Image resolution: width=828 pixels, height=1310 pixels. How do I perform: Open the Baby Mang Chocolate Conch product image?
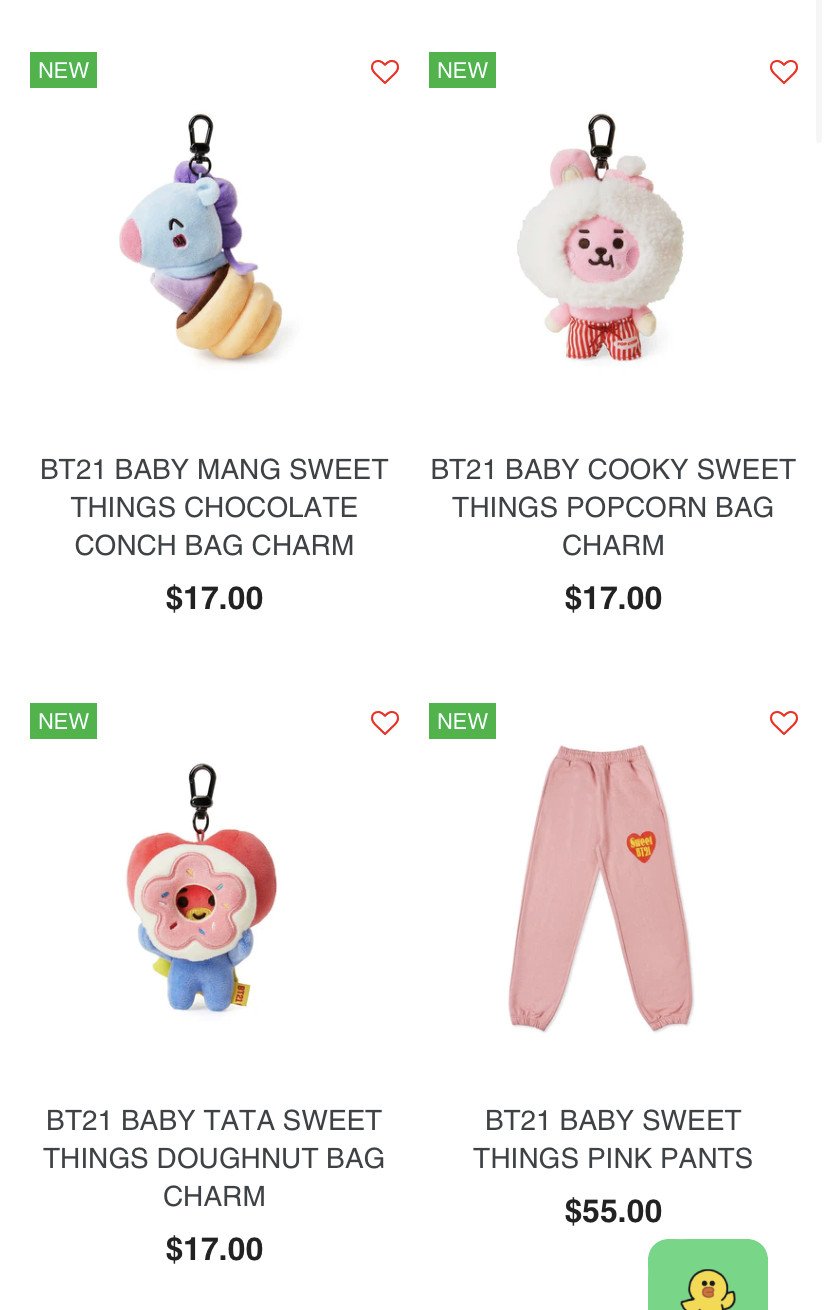click(205, 240)
